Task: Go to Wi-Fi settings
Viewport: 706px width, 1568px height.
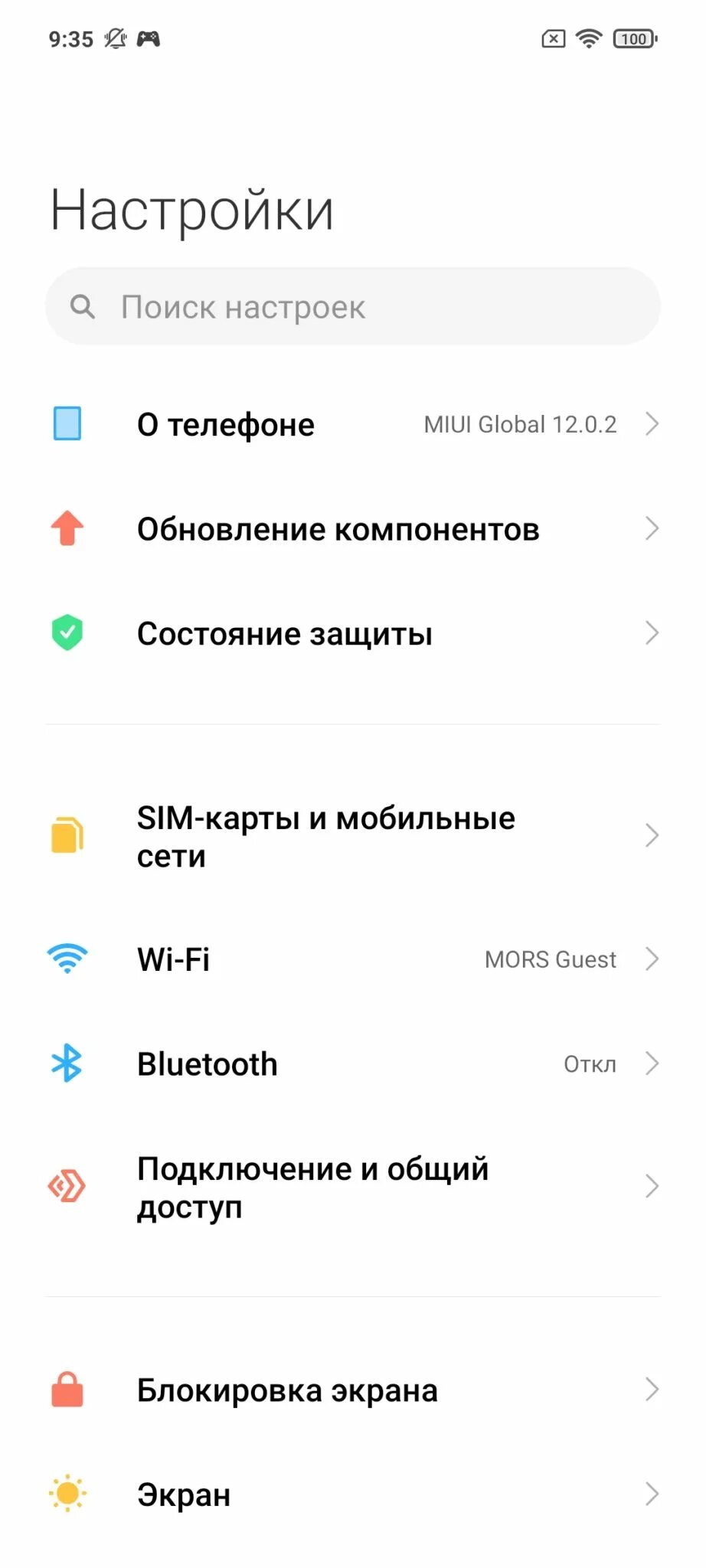Action: (352, 959)
